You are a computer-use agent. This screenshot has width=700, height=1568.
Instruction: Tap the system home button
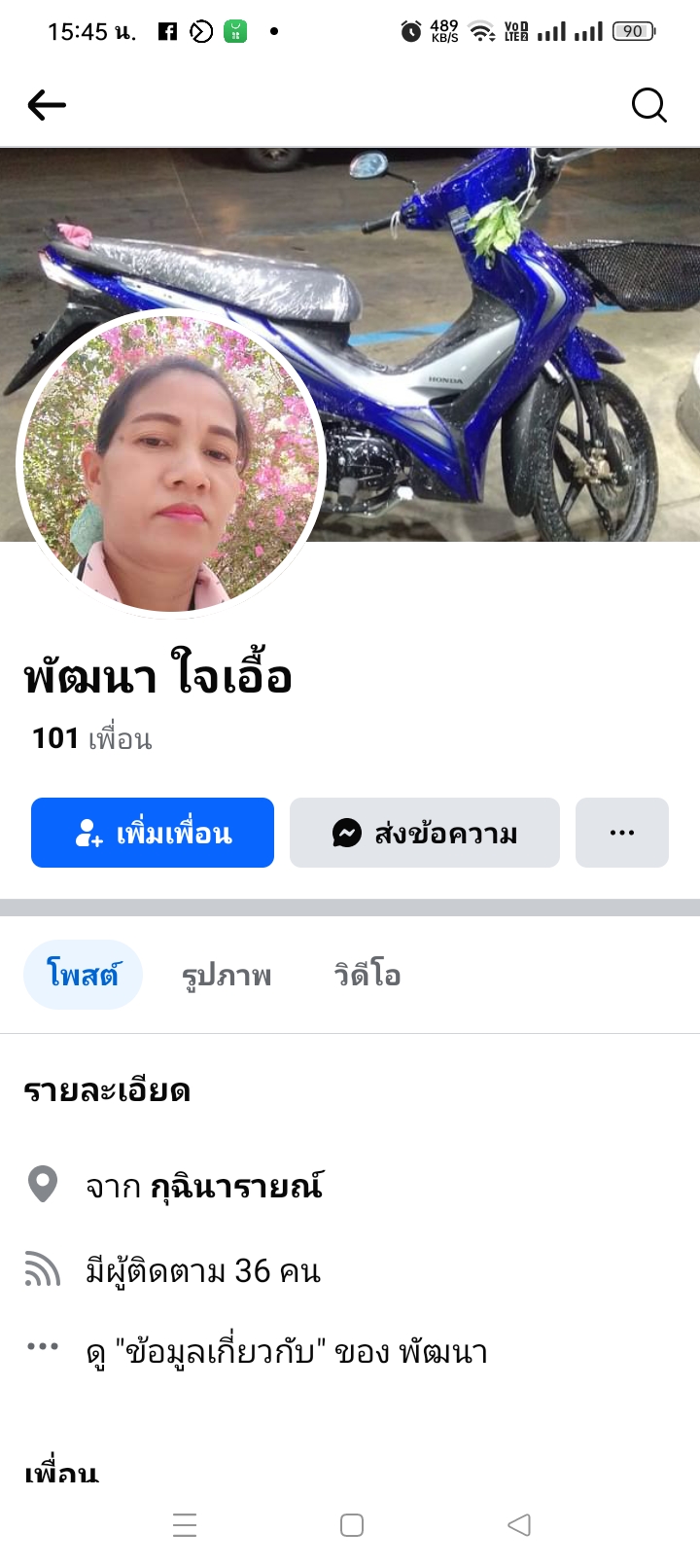(x=352, y=1524)
